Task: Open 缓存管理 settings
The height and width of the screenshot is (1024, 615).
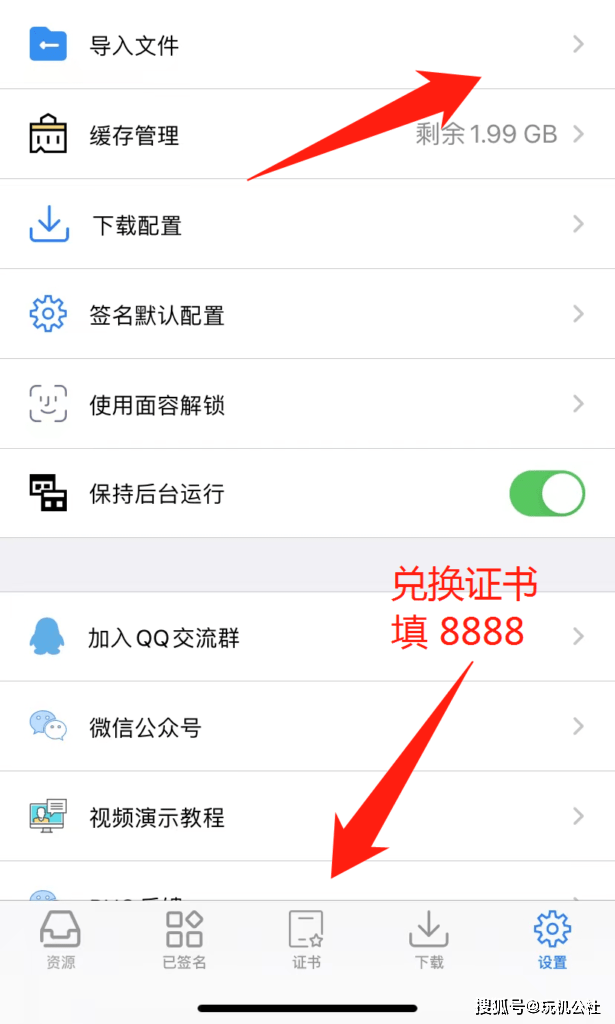Action: tap(300, 135)
